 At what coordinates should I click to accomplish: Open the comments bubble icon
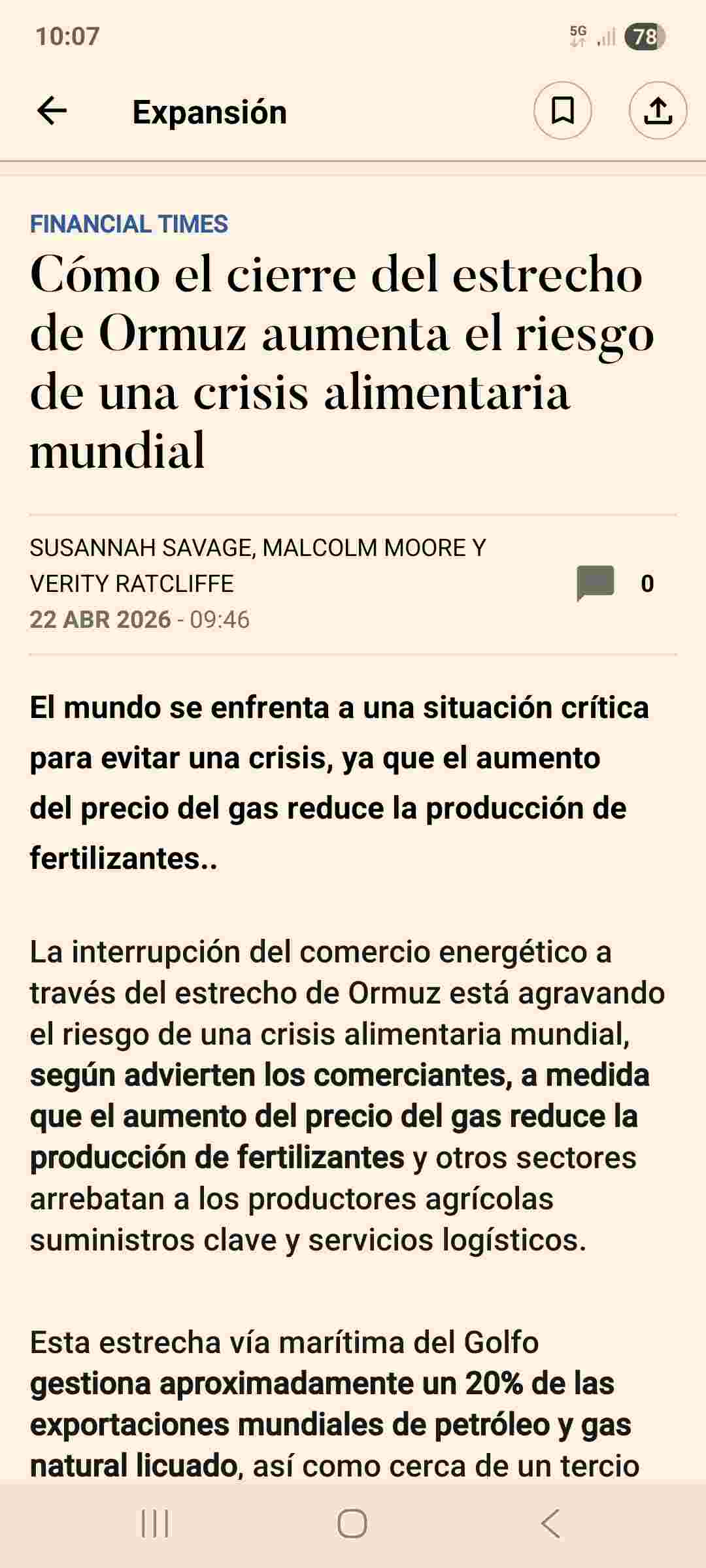point(595,583)
